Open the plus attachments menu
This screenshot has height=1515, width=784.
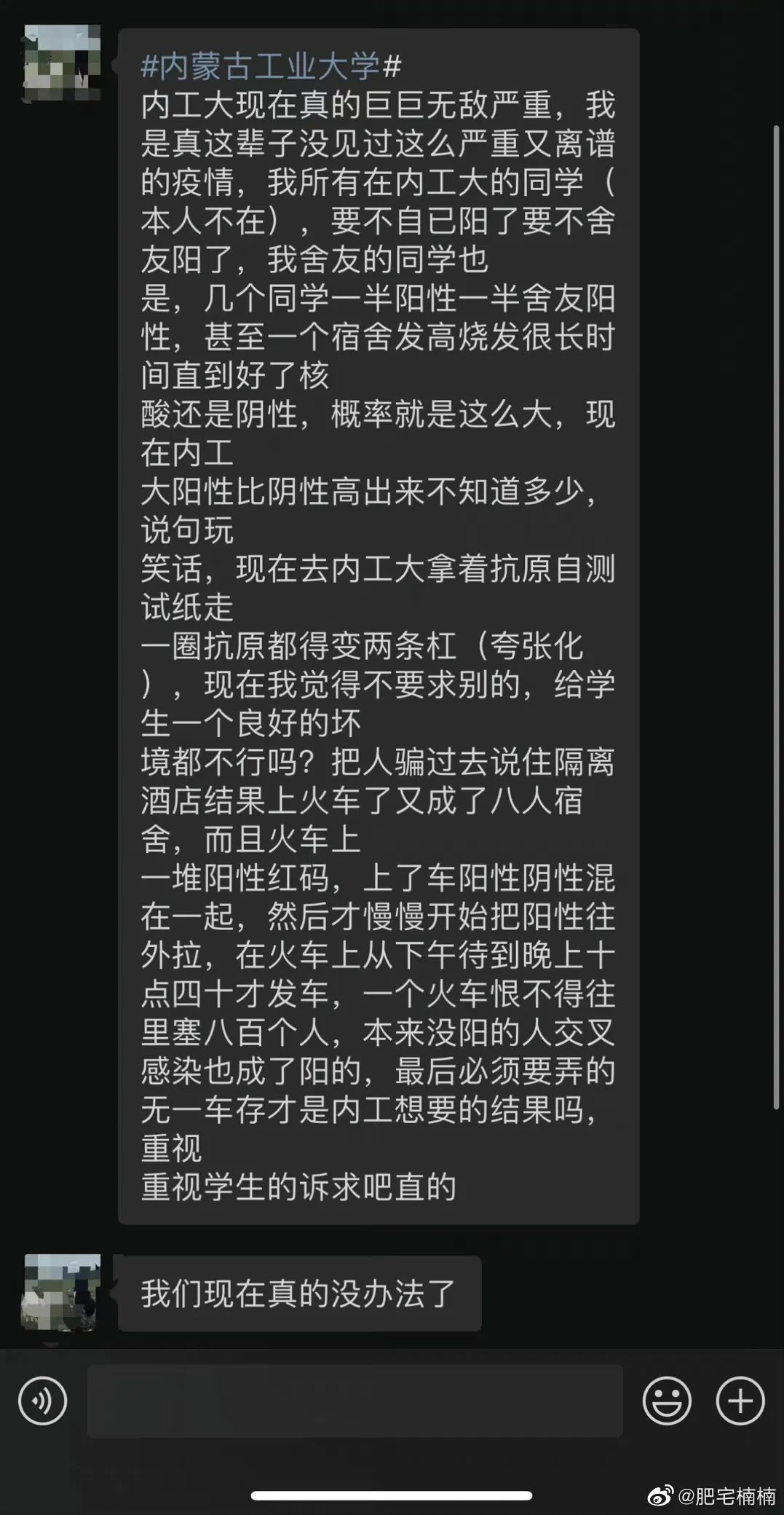[740, 1401]
